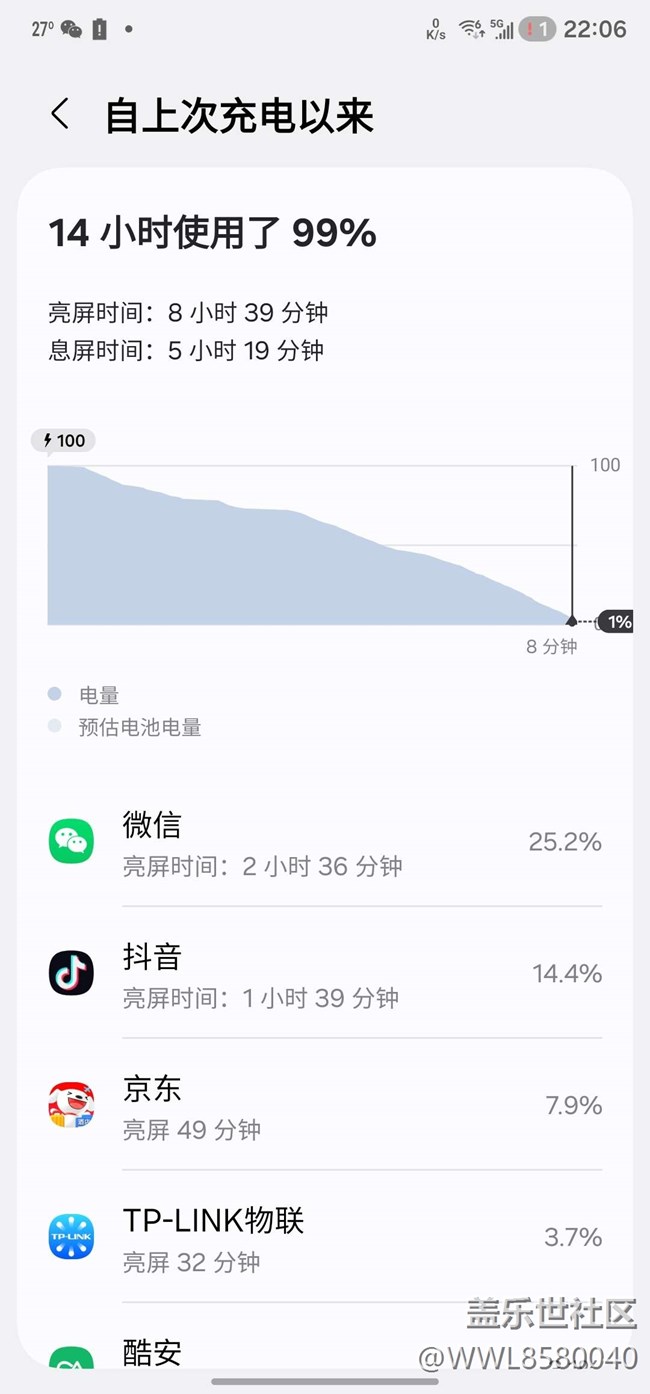Open 抖音 battery usage details

pyautogui.click(x=325, y=973)
